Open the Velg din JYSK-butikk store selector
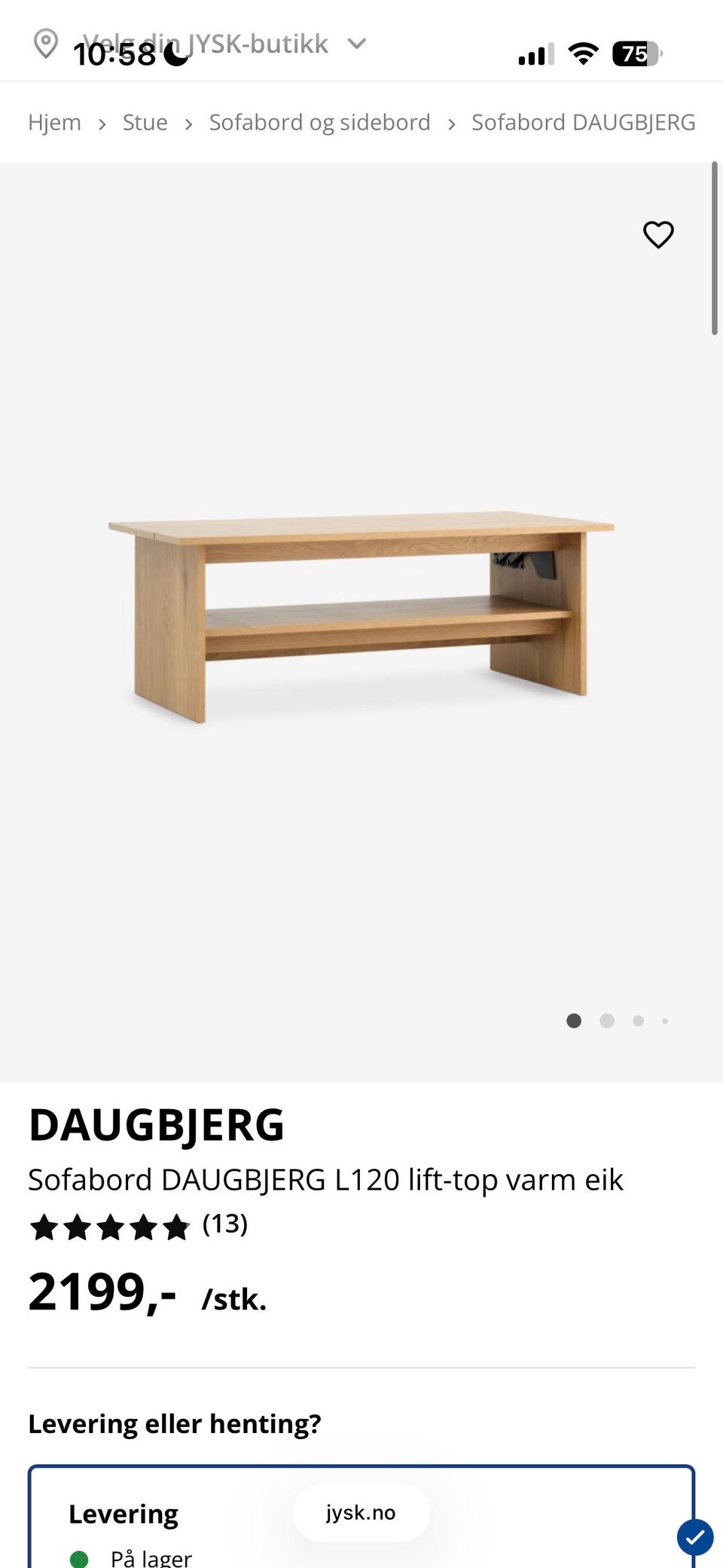The width and height of the screenshot is (723, 1568). click(x=207, y=44)
